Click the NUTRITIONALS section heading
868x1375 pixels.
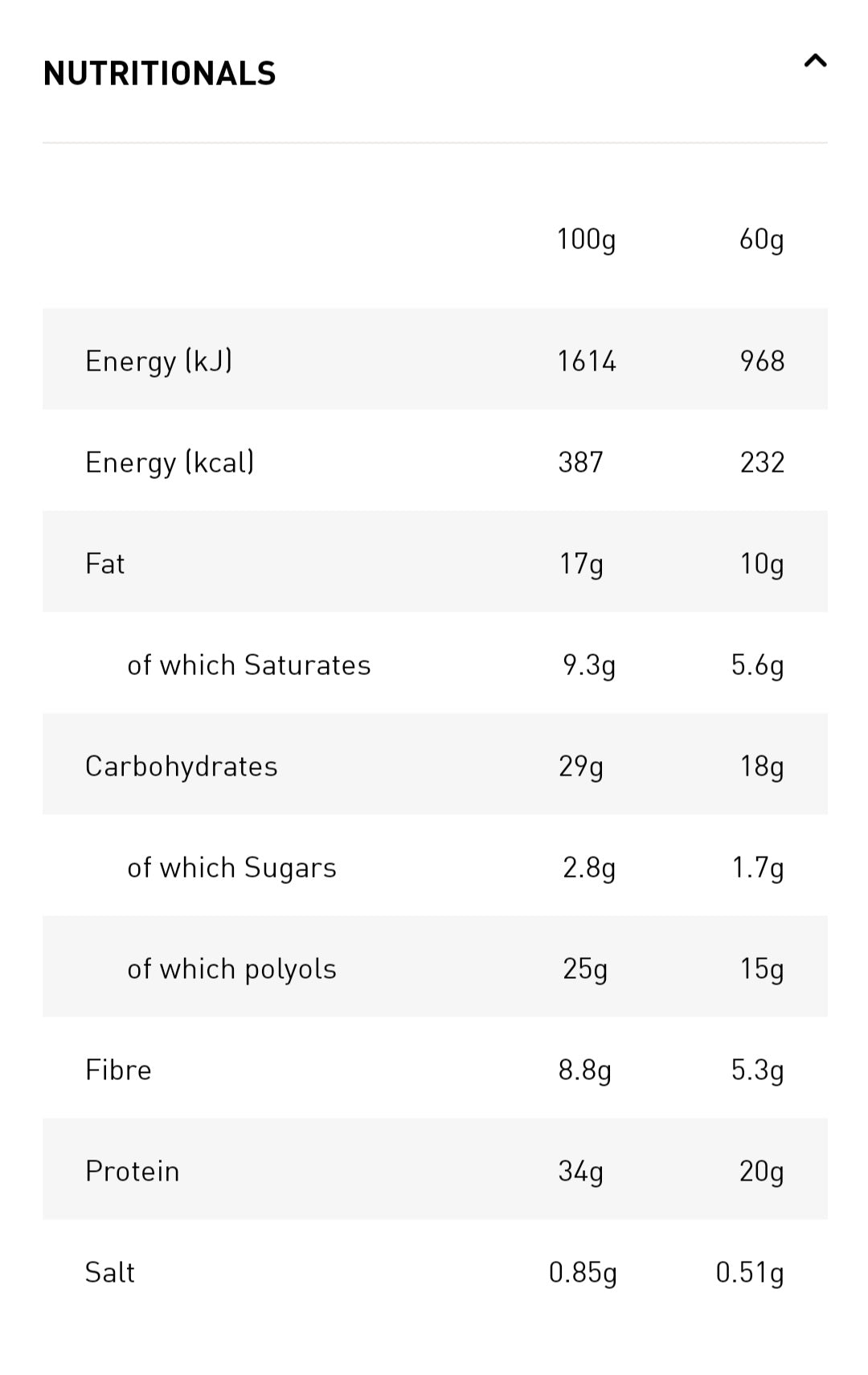pos(160,72)
